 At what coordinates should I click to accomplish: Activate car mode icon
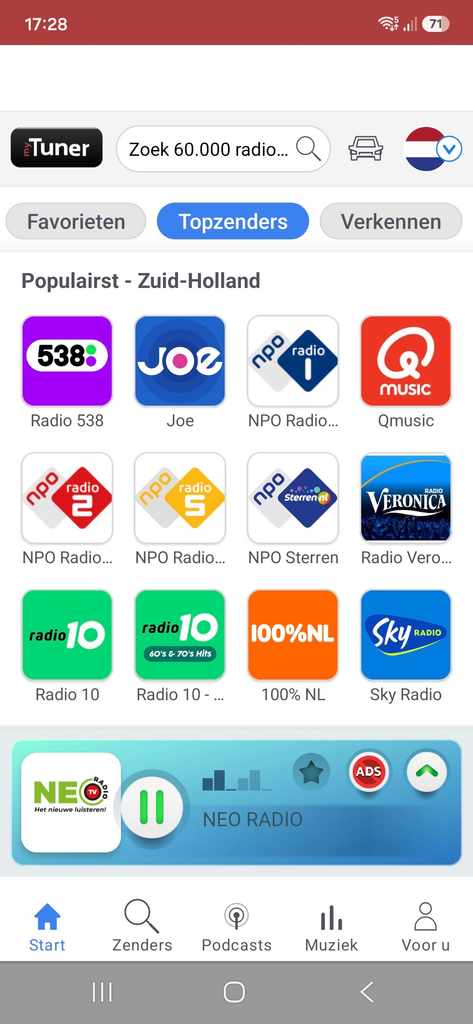click(x=365, y=149)
